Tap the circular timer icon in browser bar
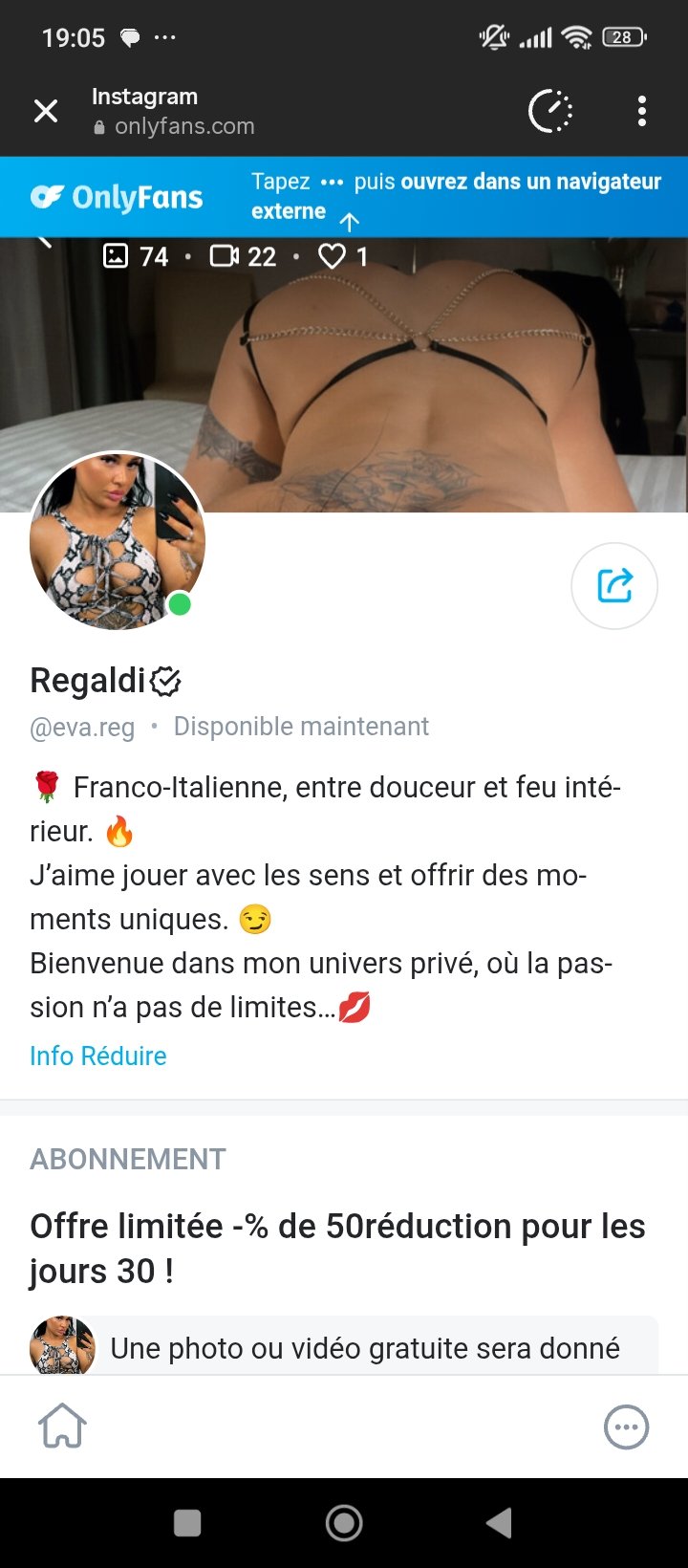 [x=550, y=111]
